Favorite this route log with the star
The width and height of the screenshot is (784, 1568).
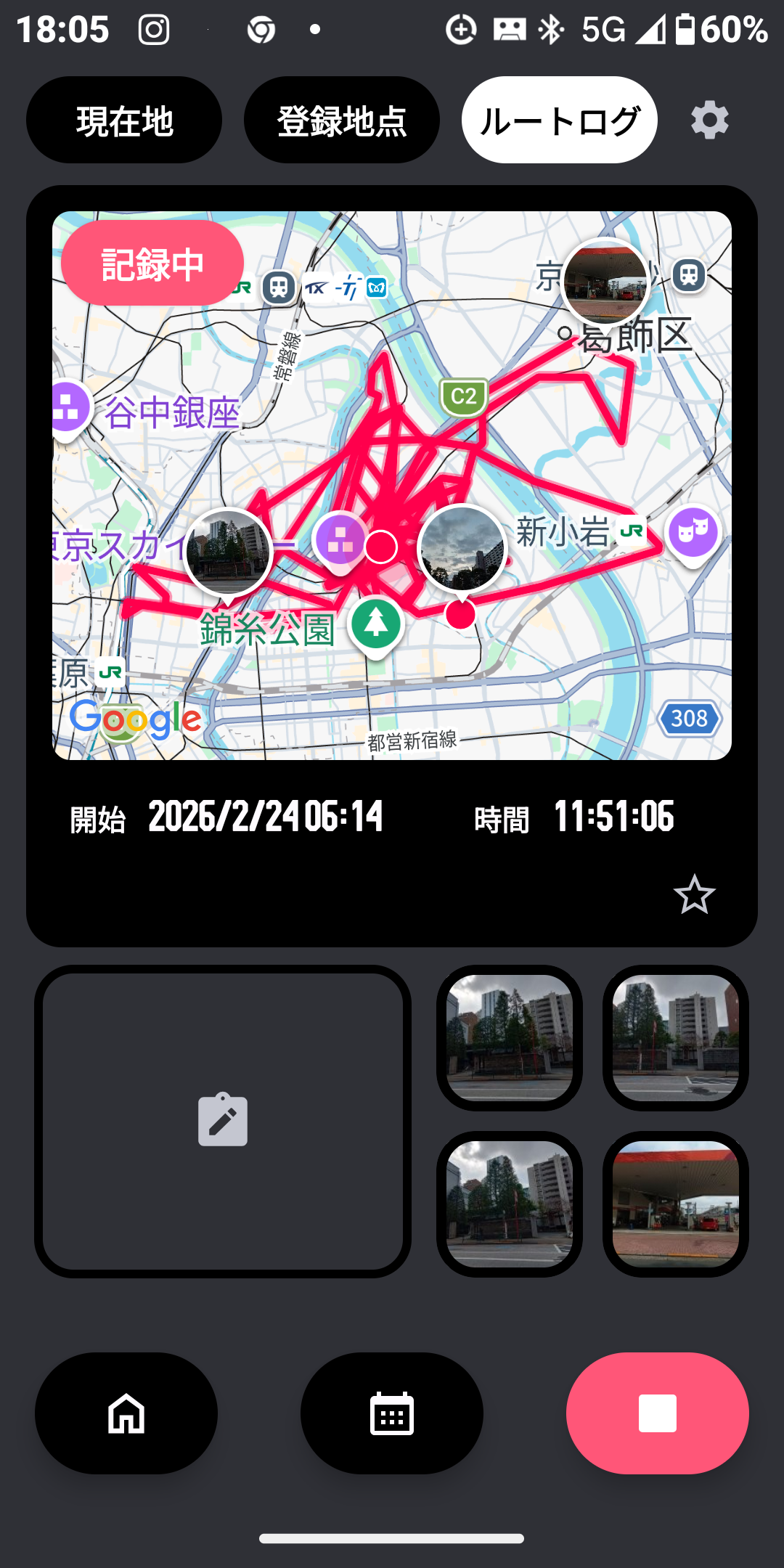click(x=694, y=894)
